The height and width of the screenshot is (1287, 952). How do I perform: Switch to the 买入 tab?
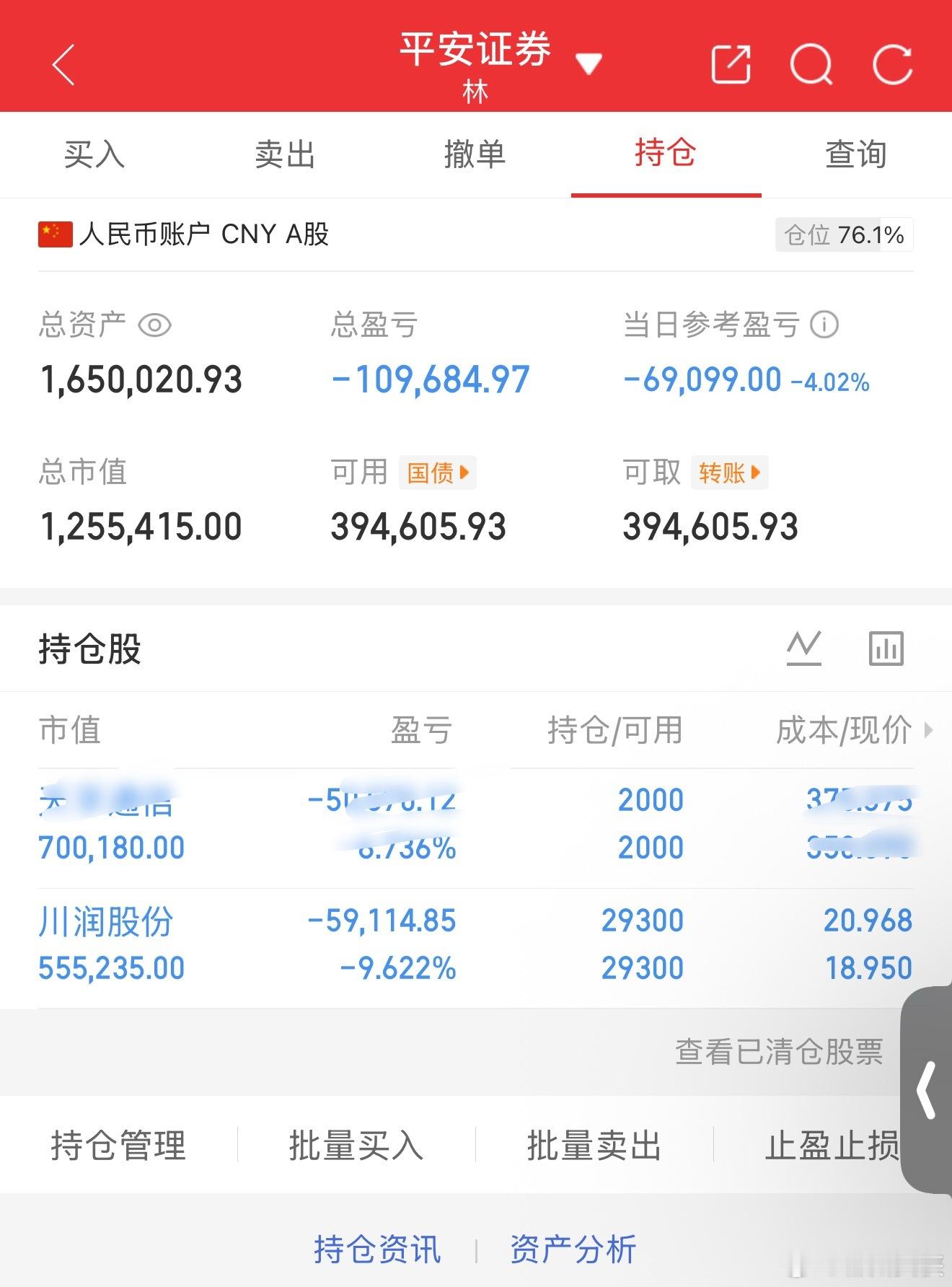pos(95,154)
